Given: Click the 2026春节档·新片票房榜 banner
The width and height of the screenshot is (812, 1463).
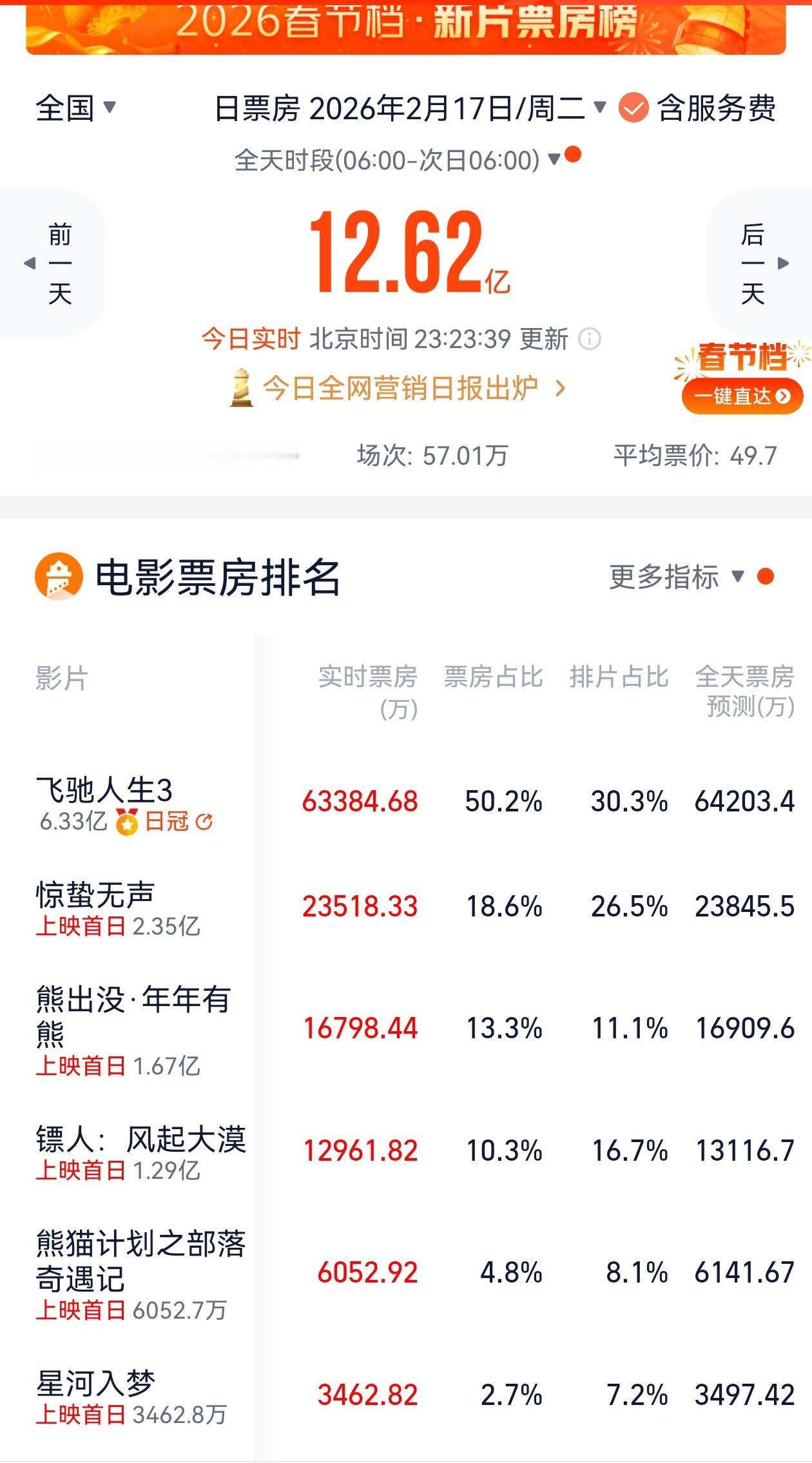Looking at the screenshot, I should pos(406,26).
